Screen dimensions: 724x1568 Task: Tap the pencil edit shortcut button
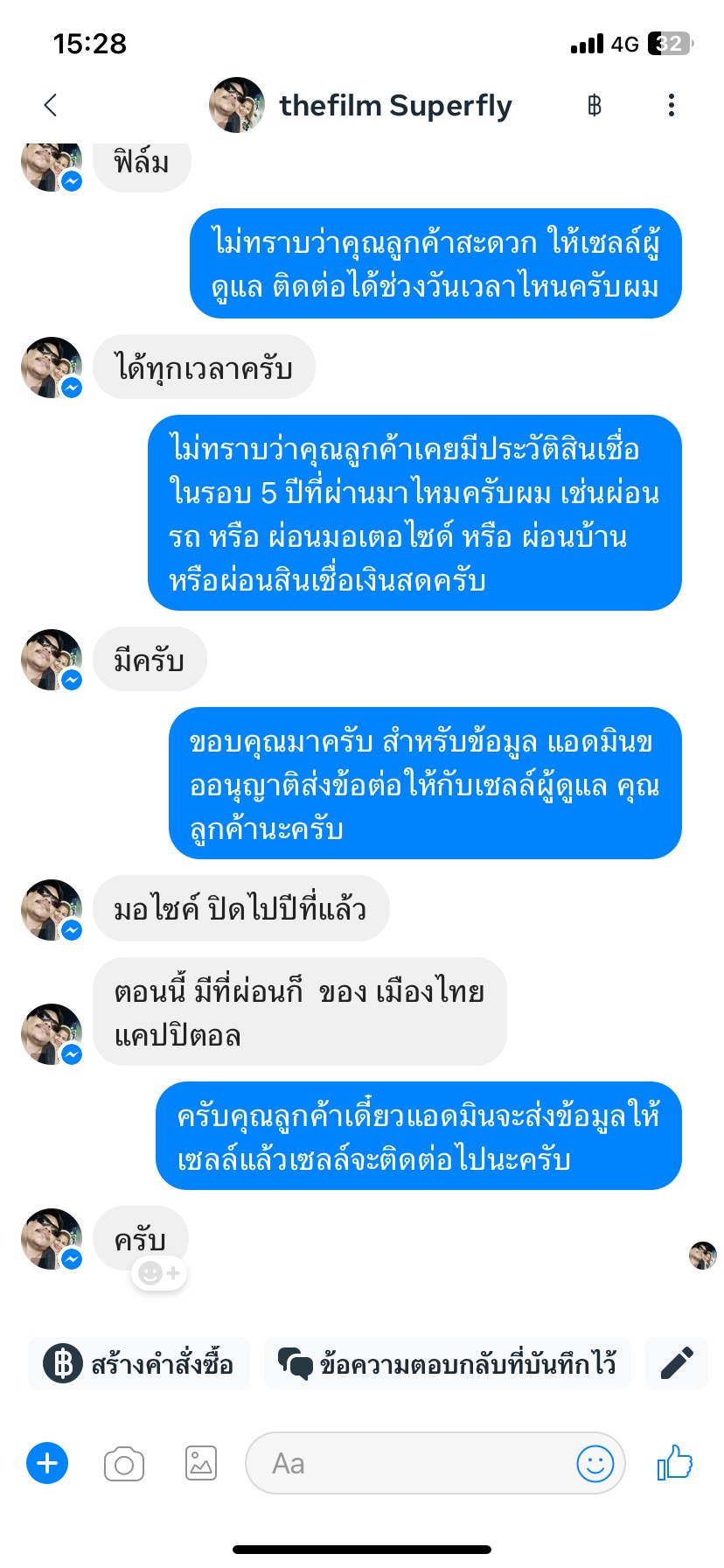pos(676,1363)
